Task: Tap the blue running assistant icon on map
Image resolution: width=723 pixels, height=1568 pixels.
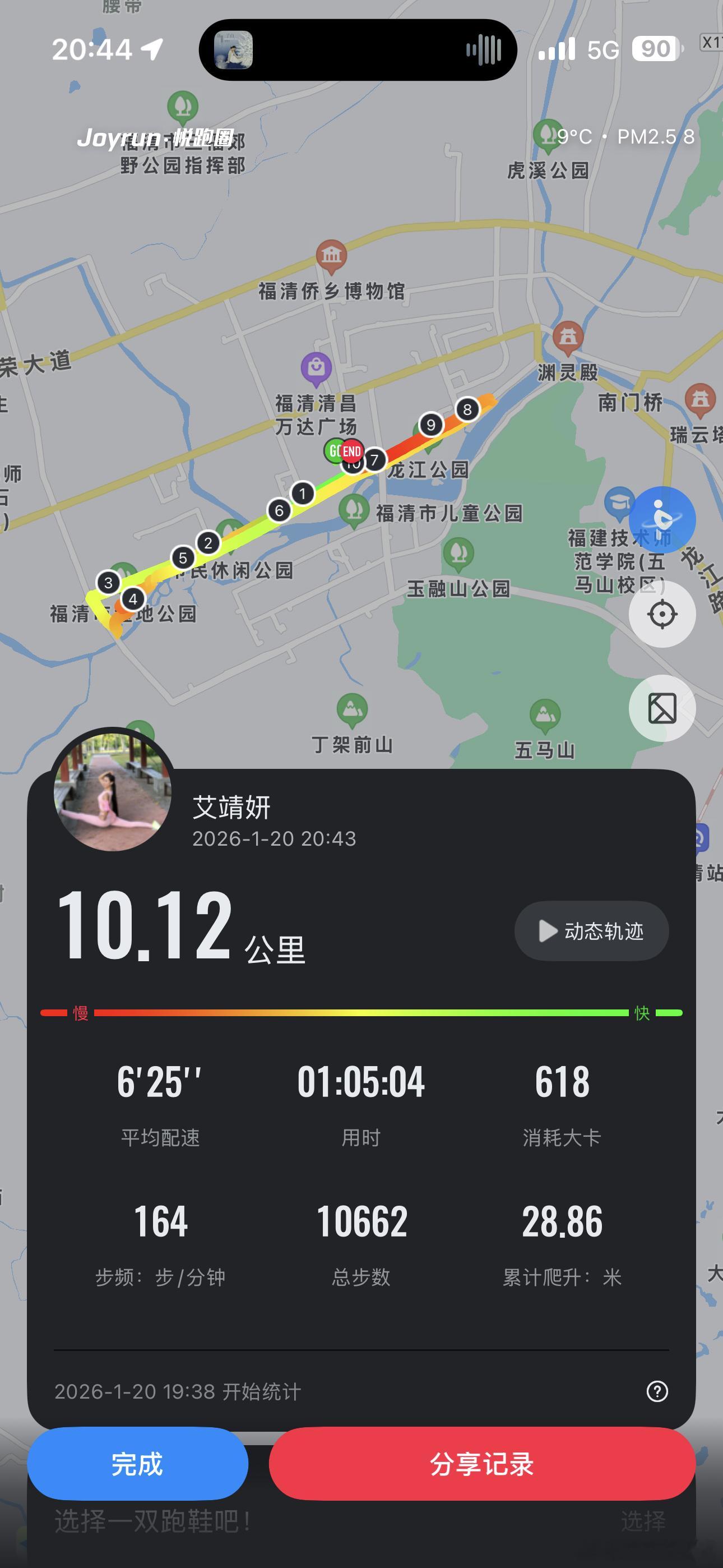Action: point(662,518)
